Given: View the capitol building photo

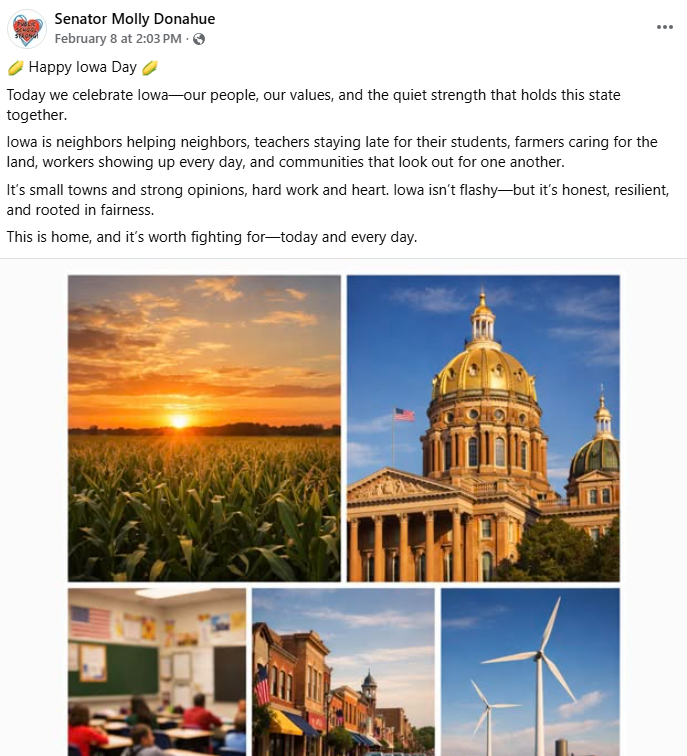Looking at the screenshot, I should click(x=483, y=428).
